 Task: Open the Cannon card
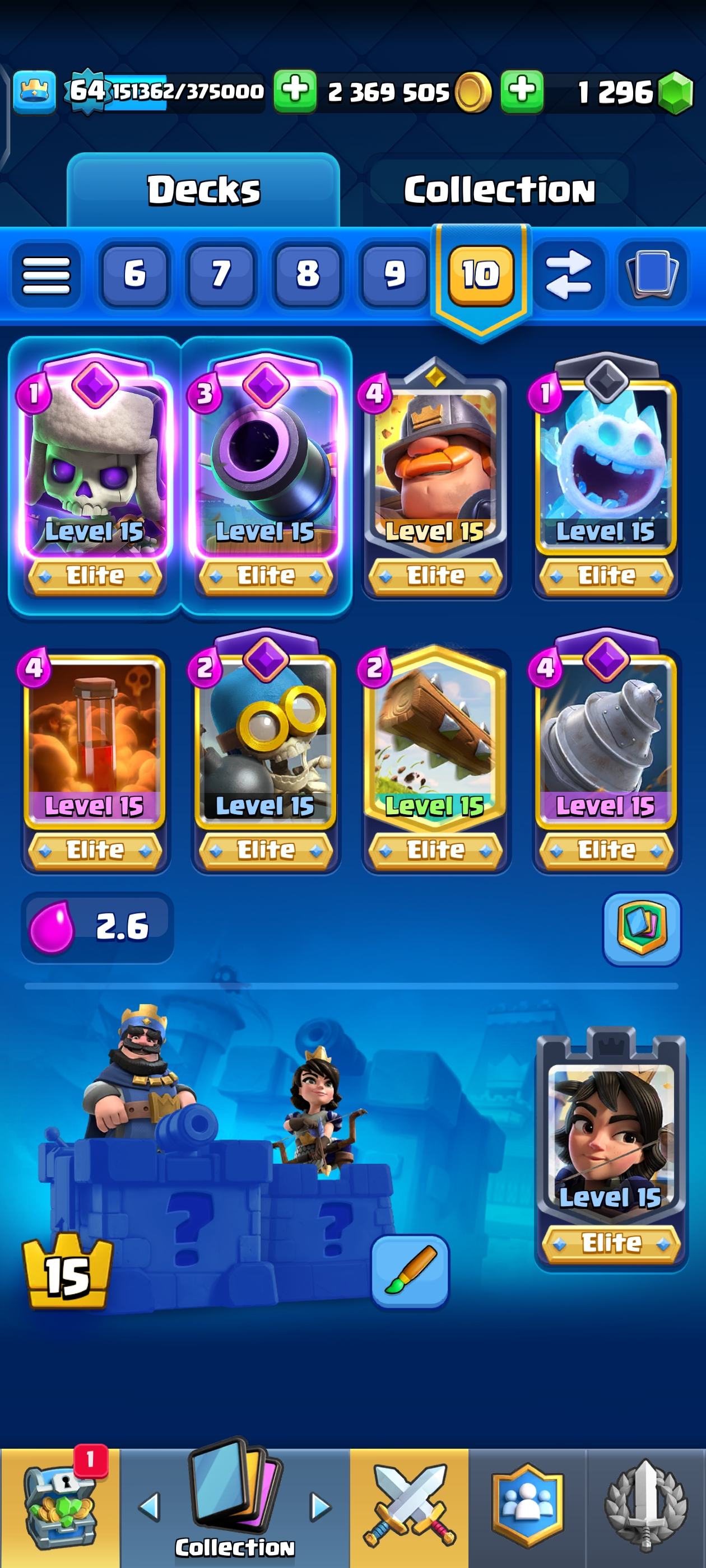pyautogui.click(x=266, y=469)
